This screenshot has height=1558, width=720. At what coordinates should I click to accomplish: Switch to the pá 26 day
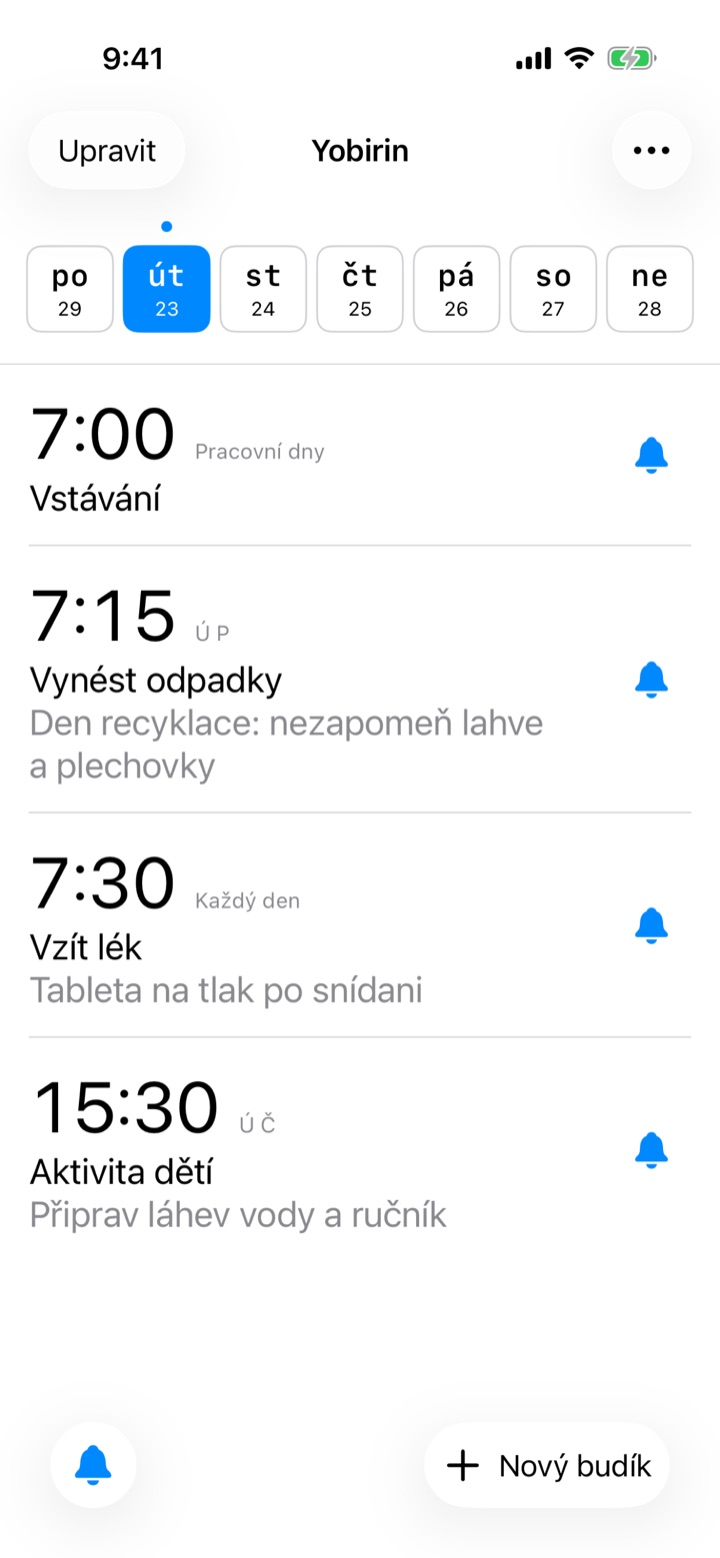(x=456, y=289)
